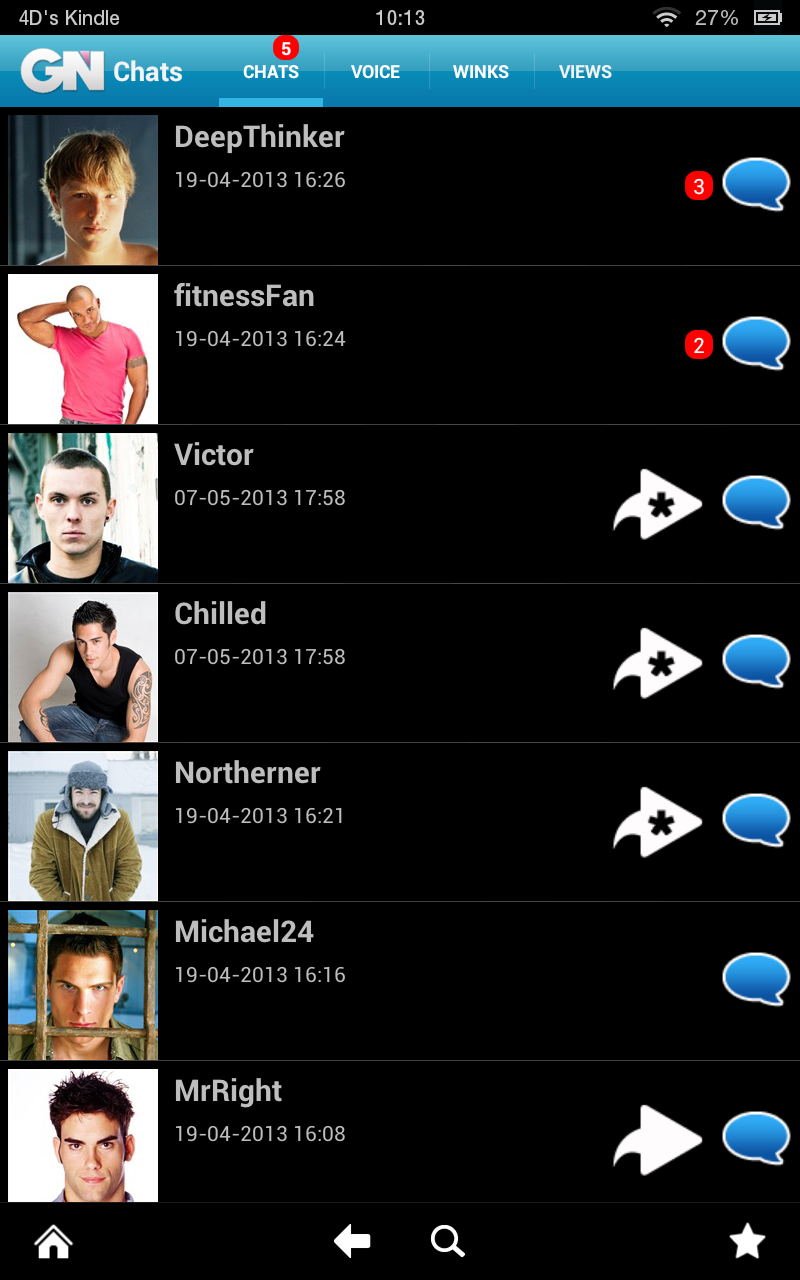The height and width of the screenshot is (1280, 800).
Task: Tap the arrow icon next to MrRight
Action: [x=657, y=1140]
